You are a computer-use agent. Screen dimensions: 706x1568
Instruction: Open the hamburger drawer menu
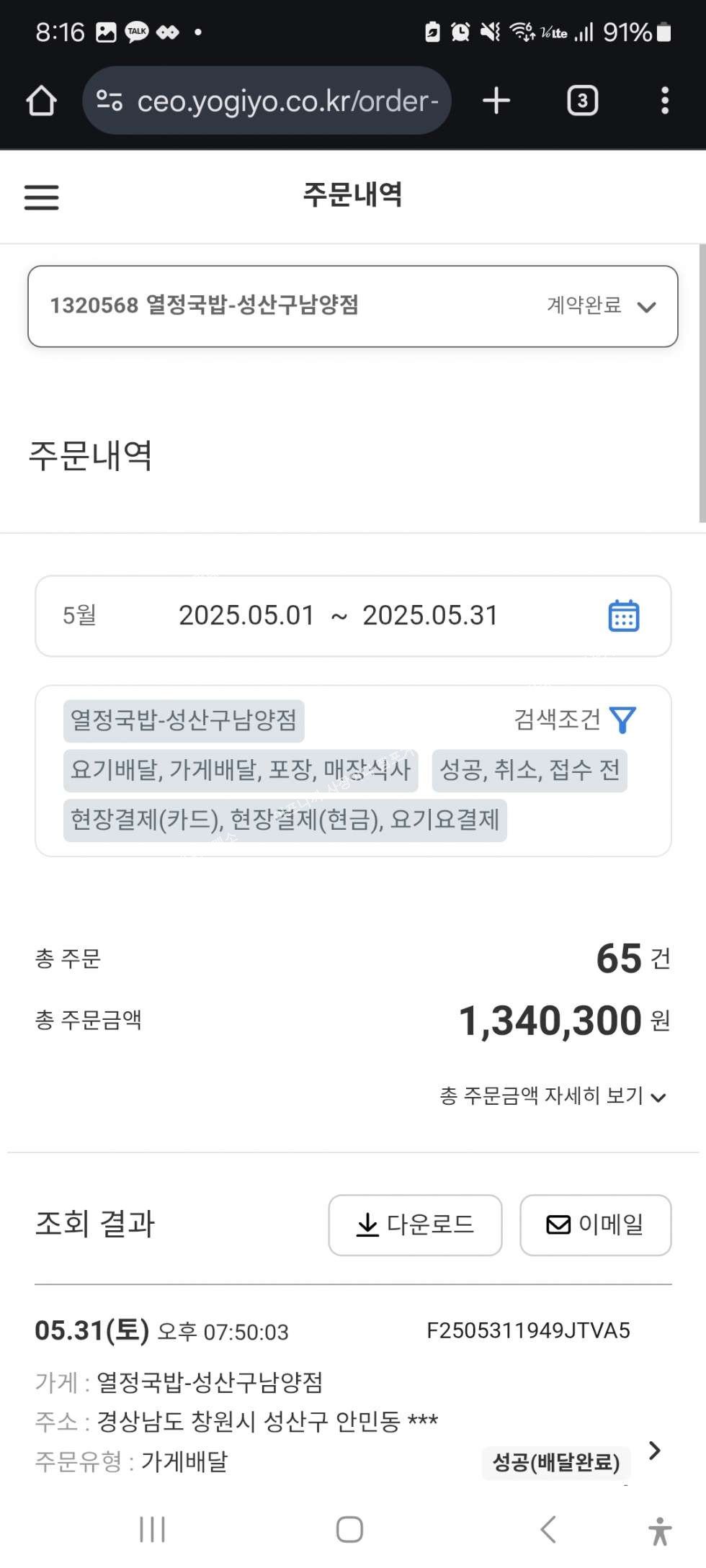(x=41, y=197)
